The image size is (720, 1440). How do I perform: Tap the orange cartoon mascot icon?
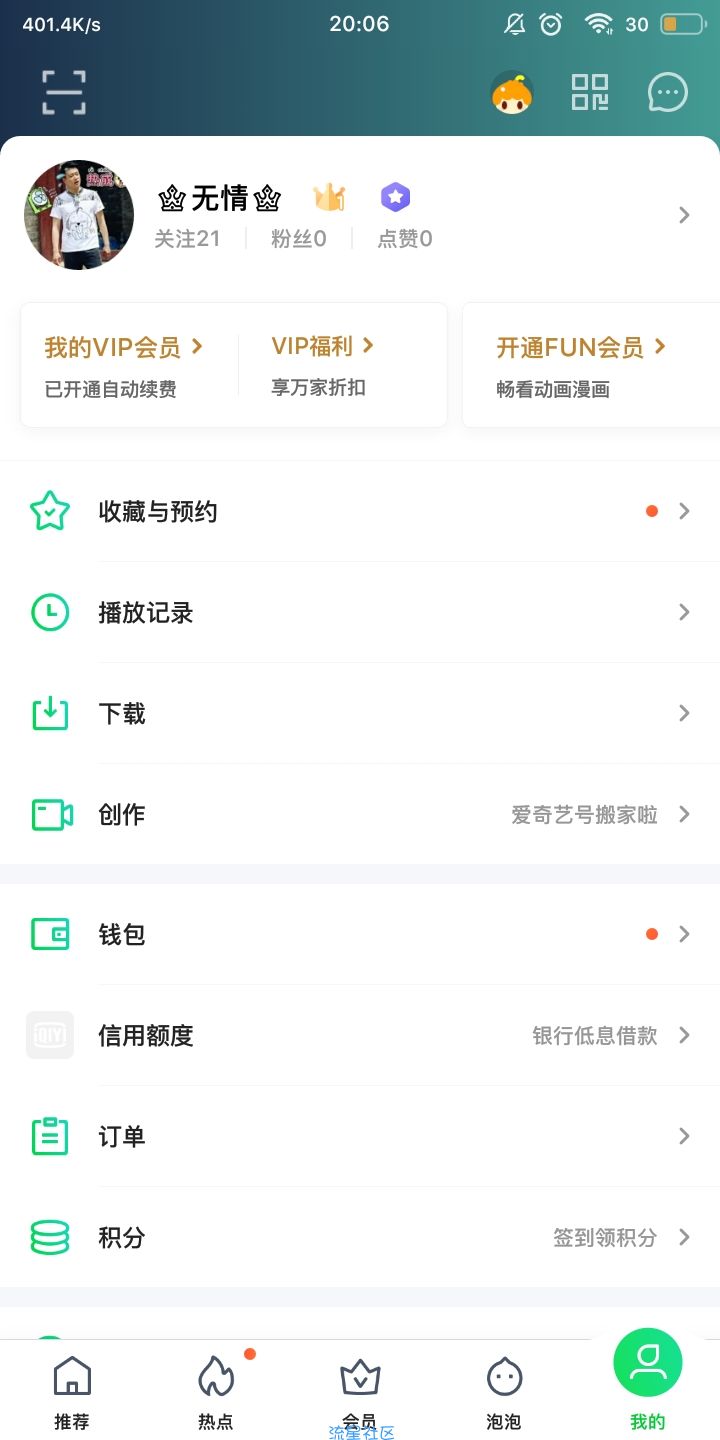(512, 93)
